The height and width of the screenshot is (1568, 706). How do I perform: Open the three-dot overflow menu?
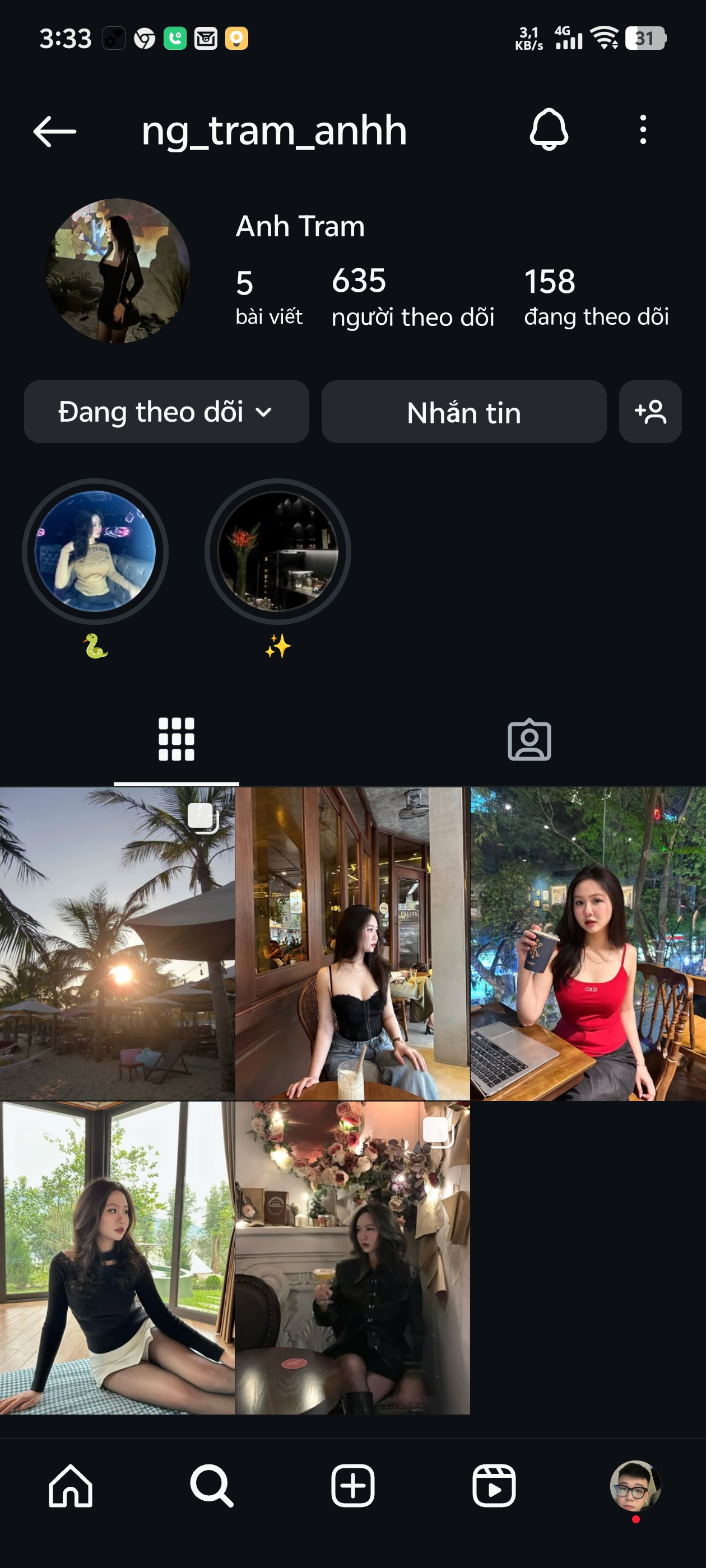(x=643, y=130)
